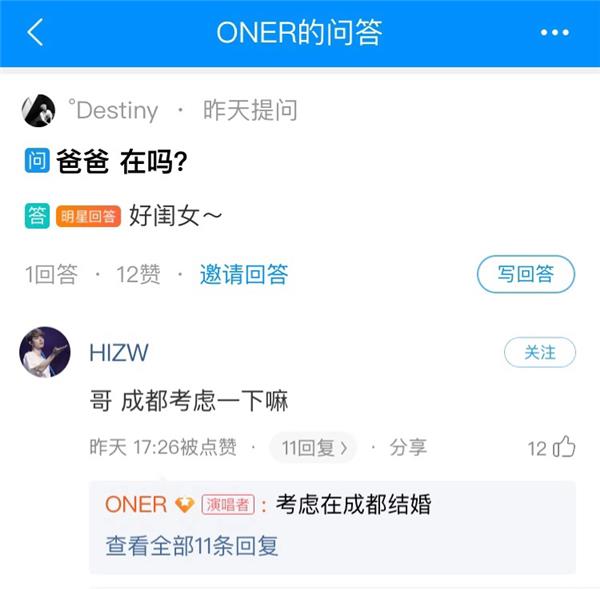
Task: Open ONER's profile from the reply
Action: (x=136, y=504)
